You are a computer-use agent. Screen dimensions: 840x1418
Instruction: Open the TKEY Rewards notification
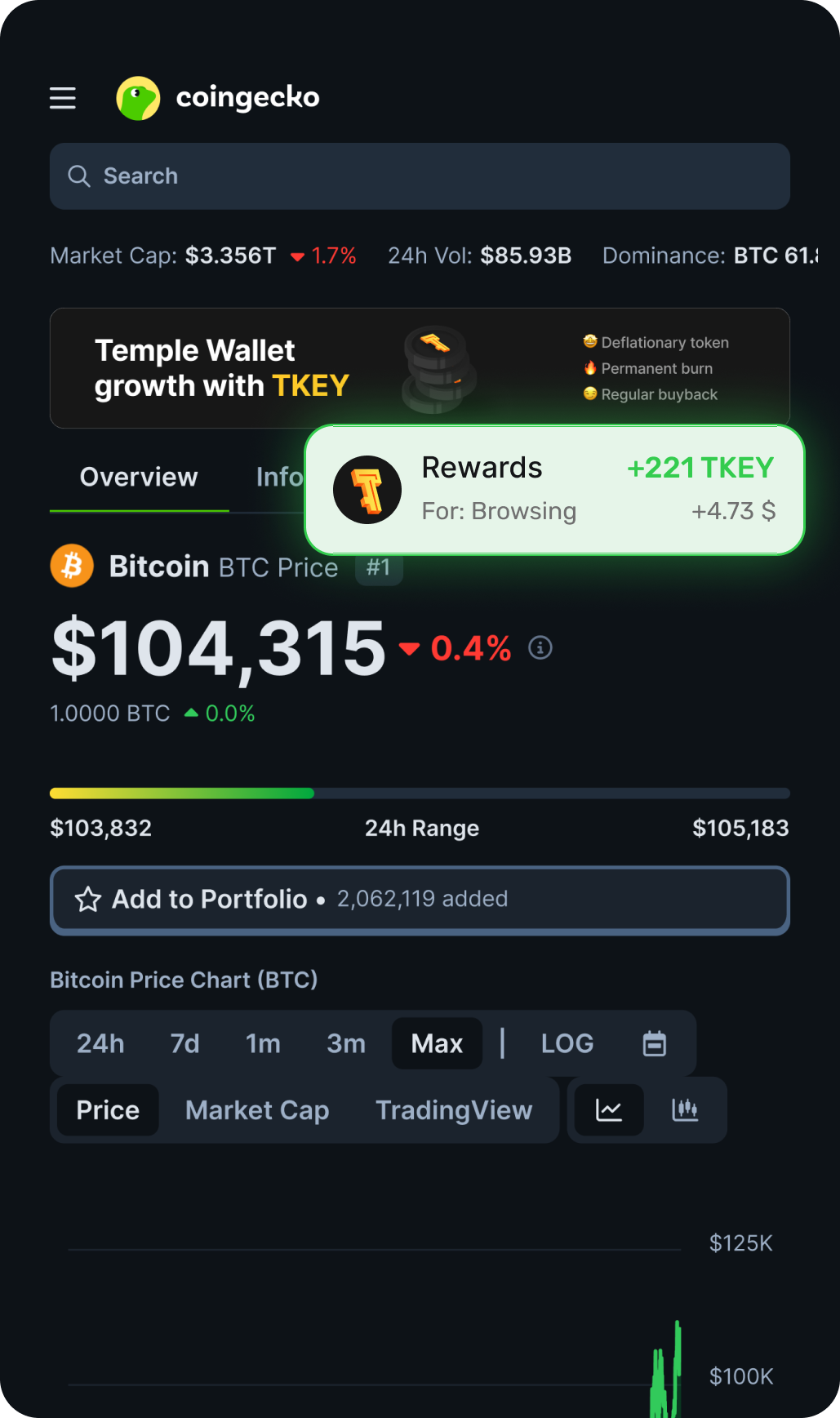555,490
